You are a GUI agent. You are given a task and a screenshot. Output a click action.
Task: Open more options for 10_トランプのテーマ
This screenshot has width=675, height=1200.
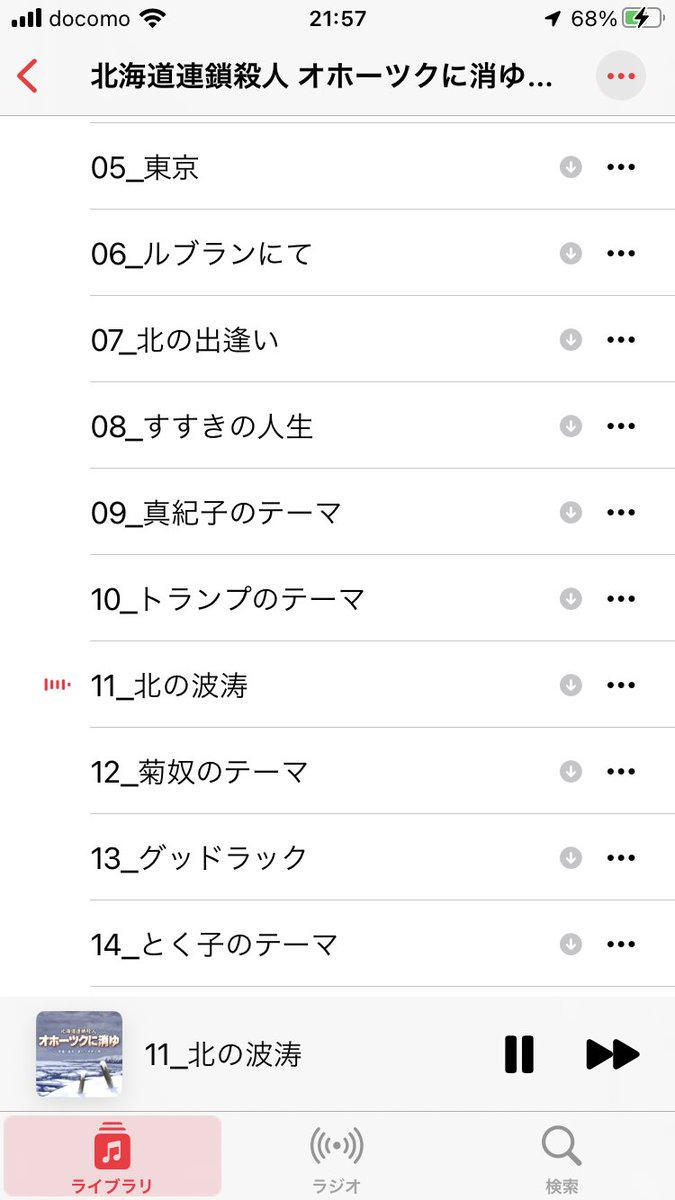[x=621, y=599]
